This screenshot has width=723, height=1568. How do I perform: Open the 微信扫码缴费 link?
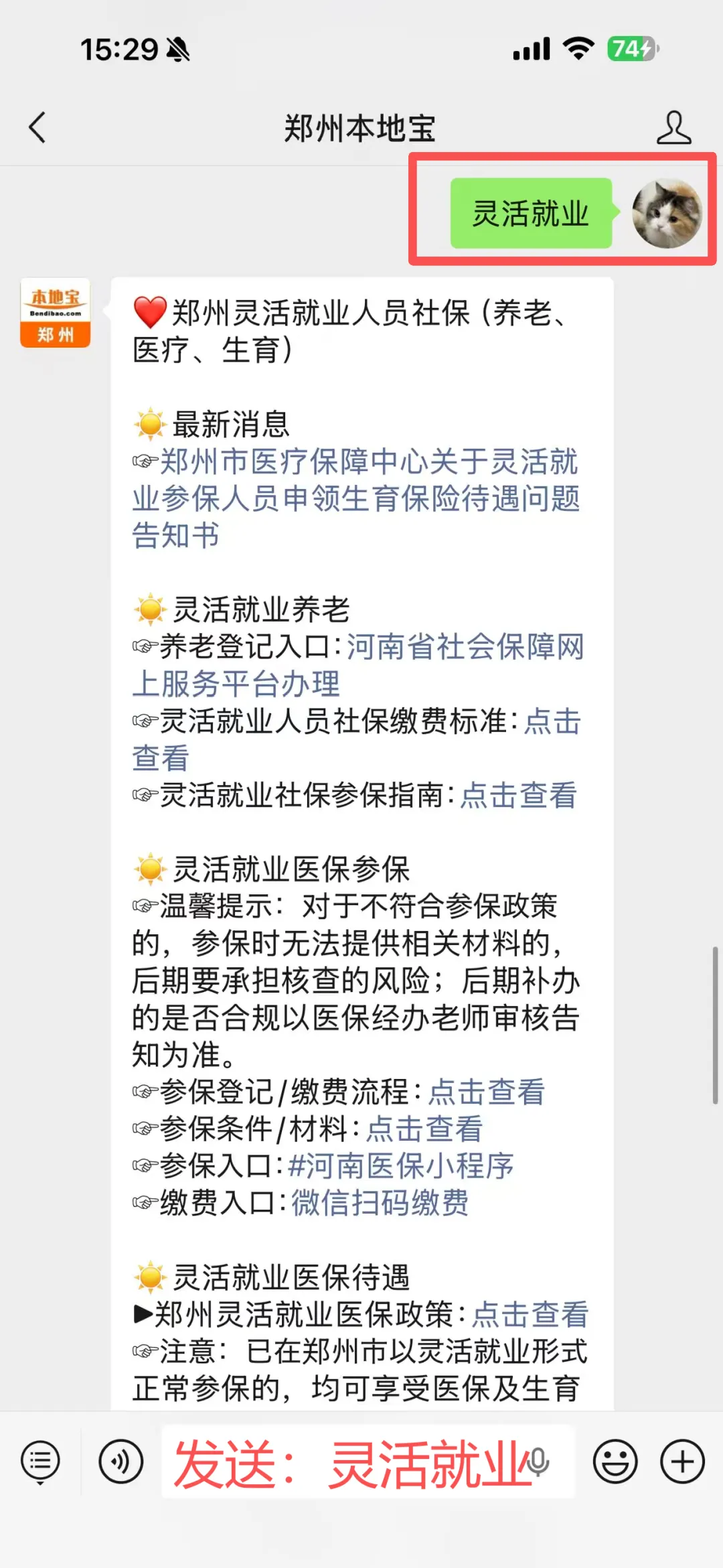(380, 1202)
